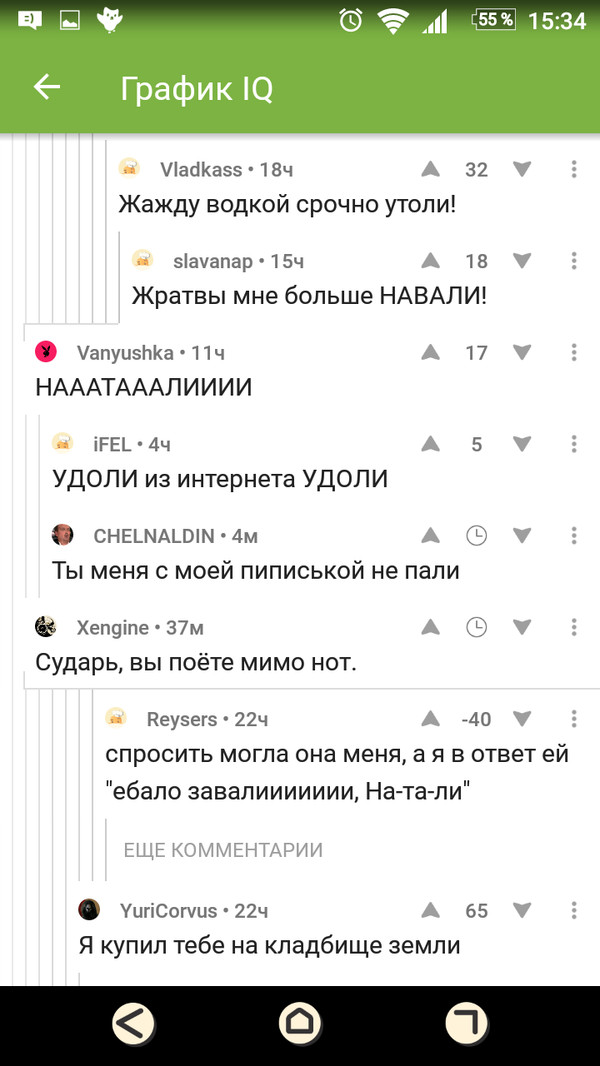The image size is (600, 1066).
Task: Upvote slavanap's comment
Action: coord(430,261)
